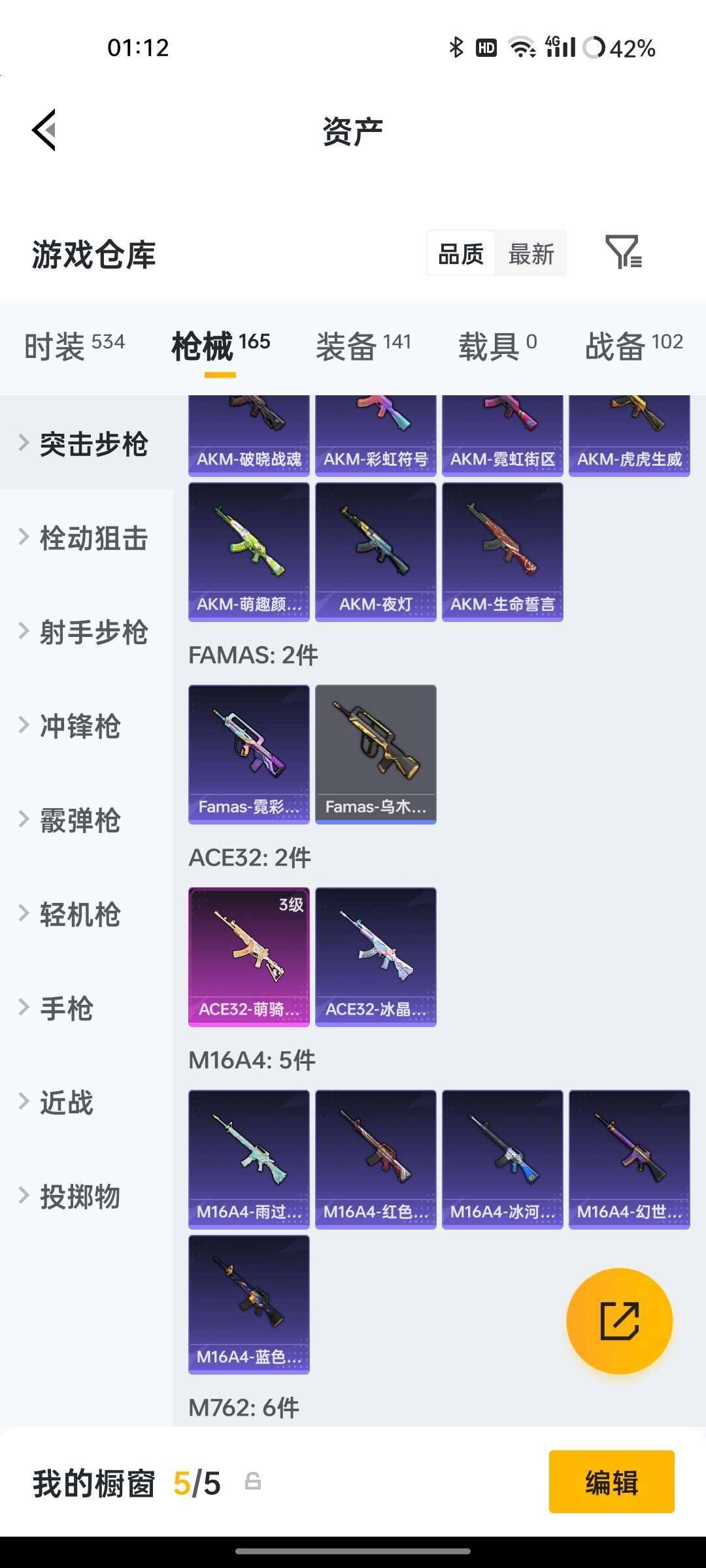This screenshot has height=1568, width=706.
Task: Go back using the top-left arrow
Action: 44,130
